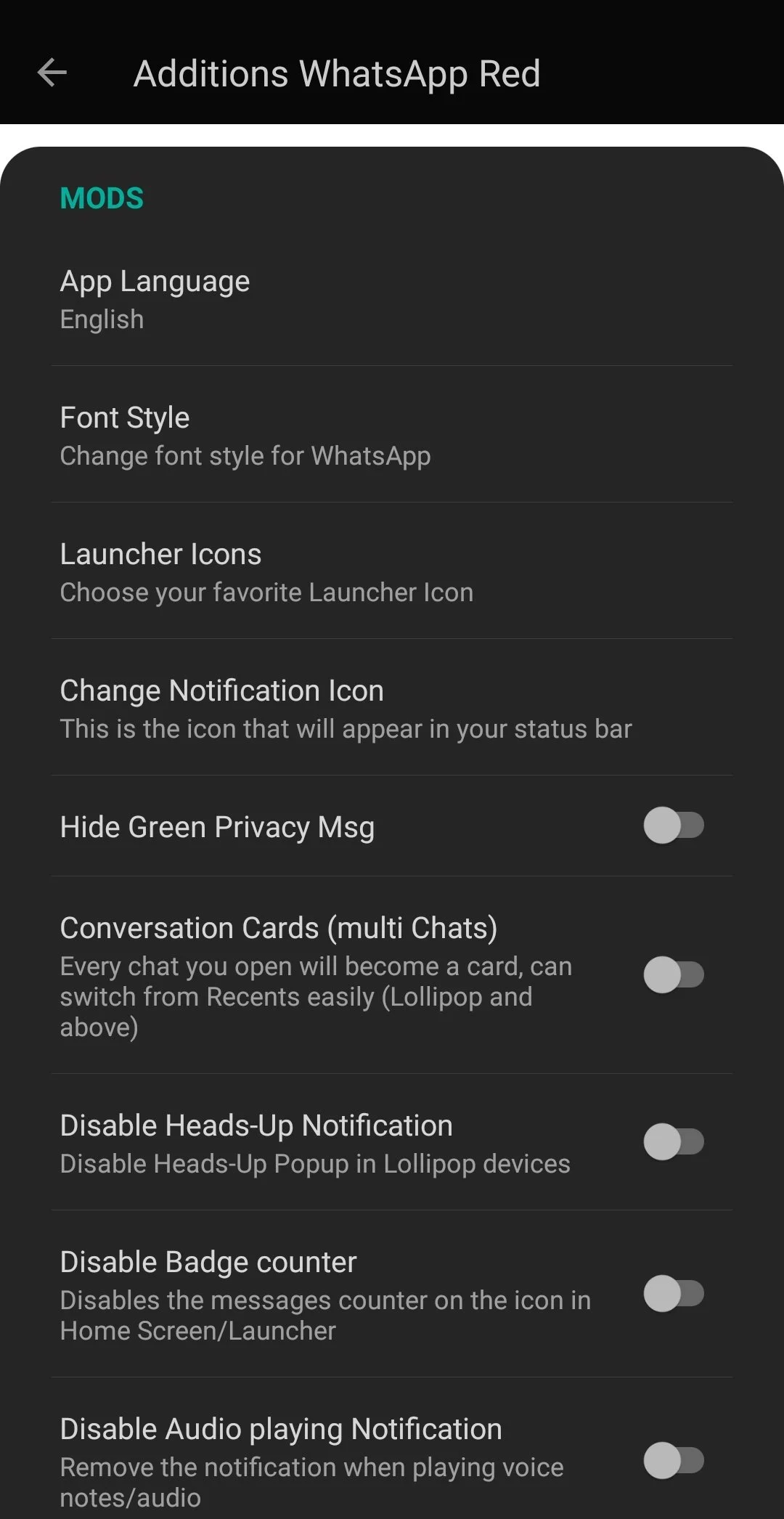This screenshot has height=1519, width=784.
Task: Tap the Additions WhatsApp Red title
Action: pyautogui.click(x=337, y=73)
